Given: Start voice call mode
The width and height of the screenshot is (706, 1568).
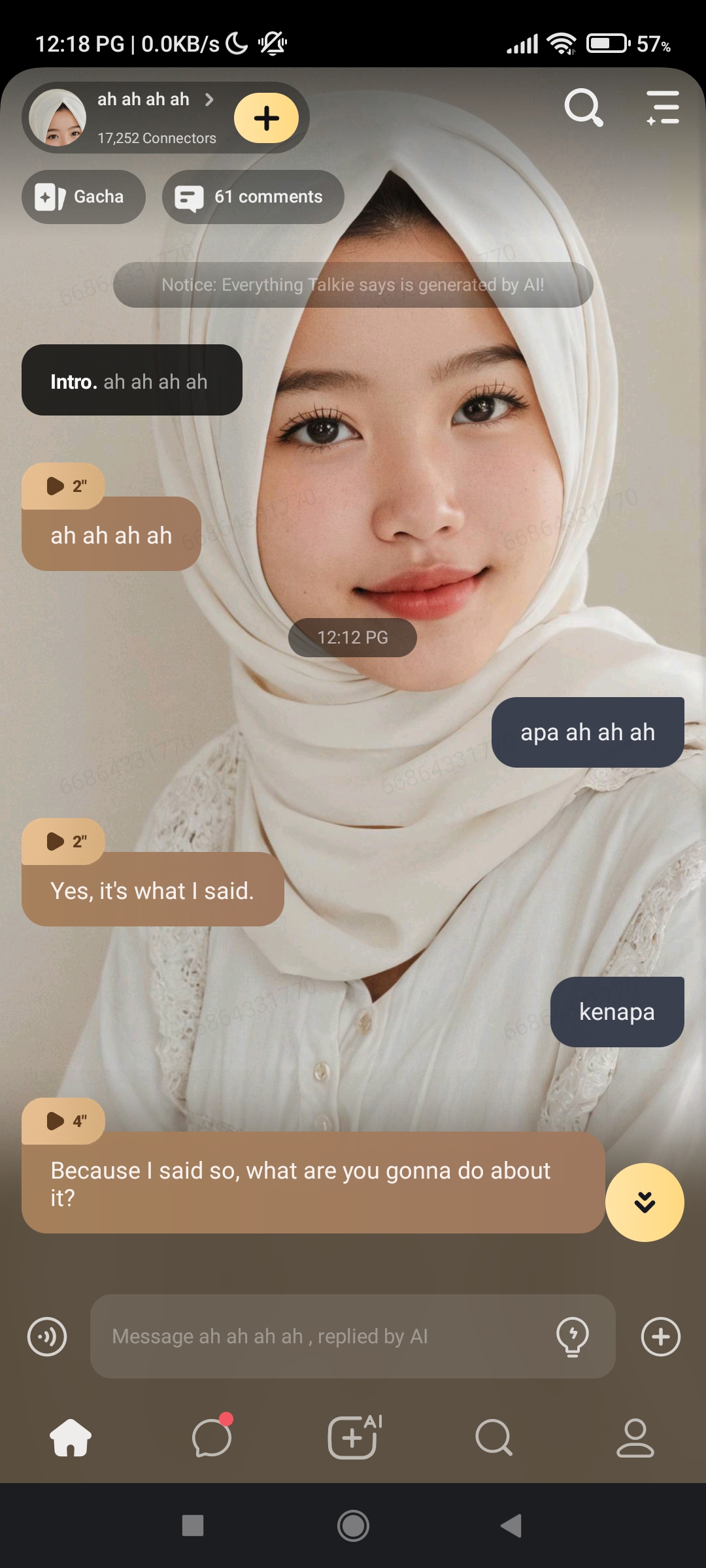Looking at the screenshot, I should (x=47, y=1337).
